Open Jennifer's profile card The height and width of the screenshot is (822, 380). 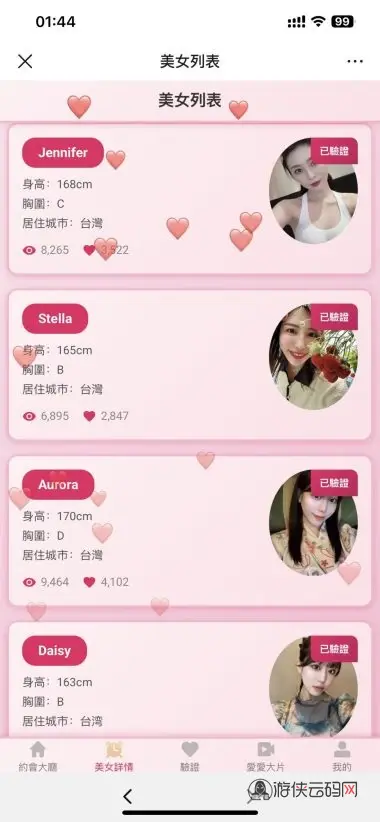click(190, 199)
